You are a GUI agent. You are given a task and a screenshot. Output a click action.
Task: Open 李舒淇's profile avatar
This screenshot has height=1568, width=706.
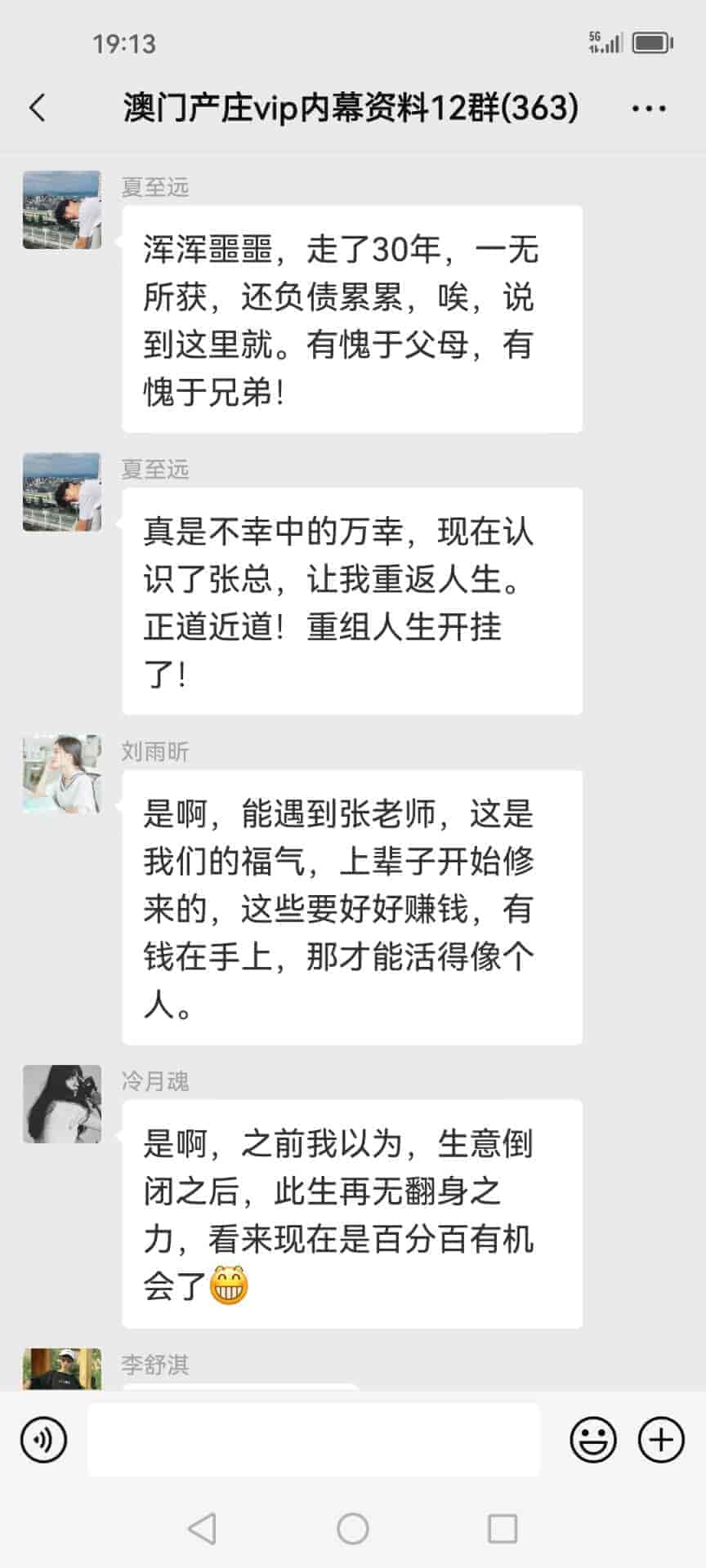pos(62,1369)
